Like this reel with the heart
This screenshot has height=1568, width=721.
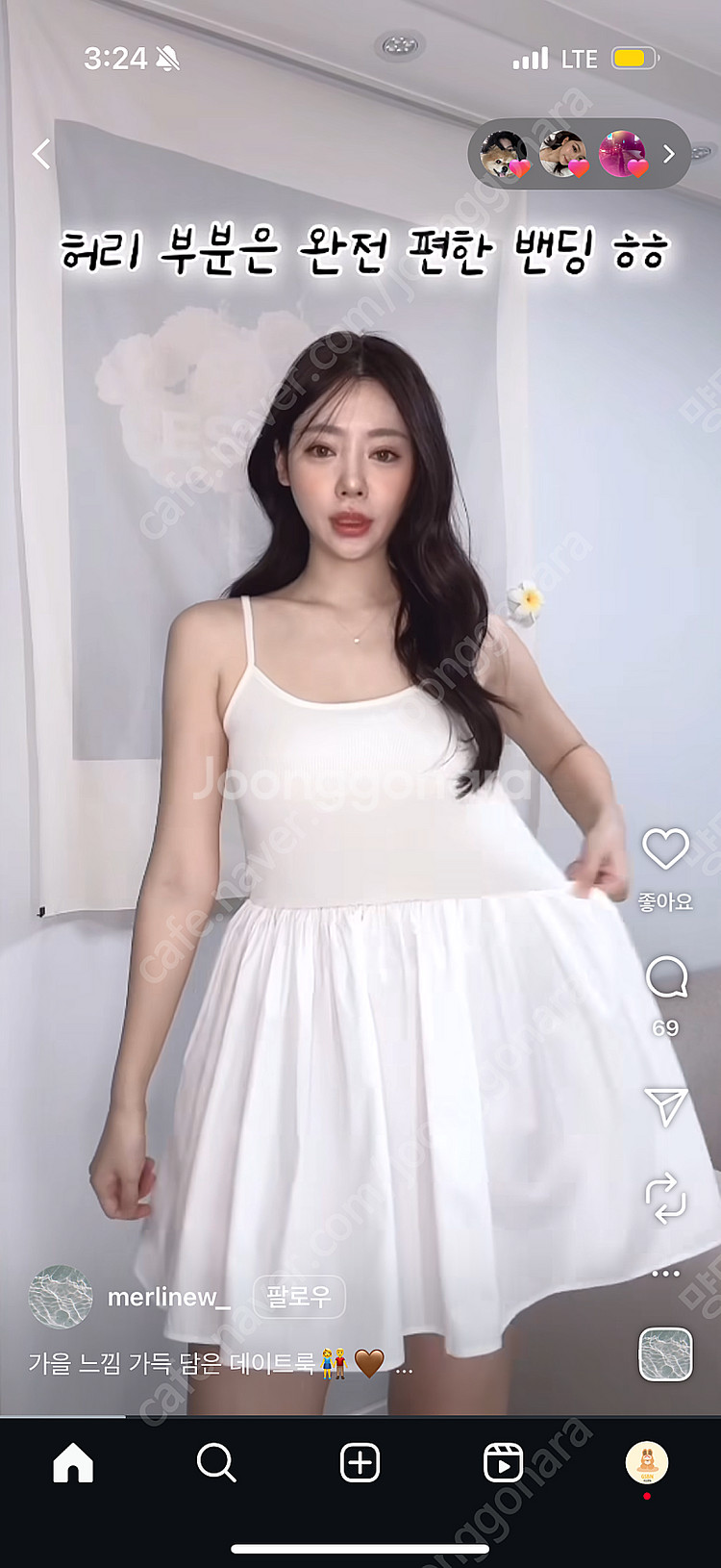tap(665, 849)
